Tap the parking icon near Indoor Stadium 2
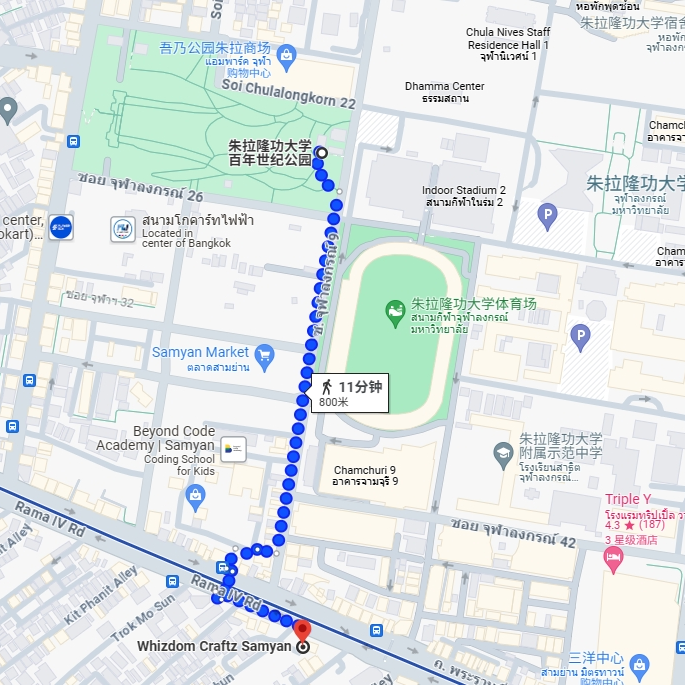685x685 pixels. [547, 213]
